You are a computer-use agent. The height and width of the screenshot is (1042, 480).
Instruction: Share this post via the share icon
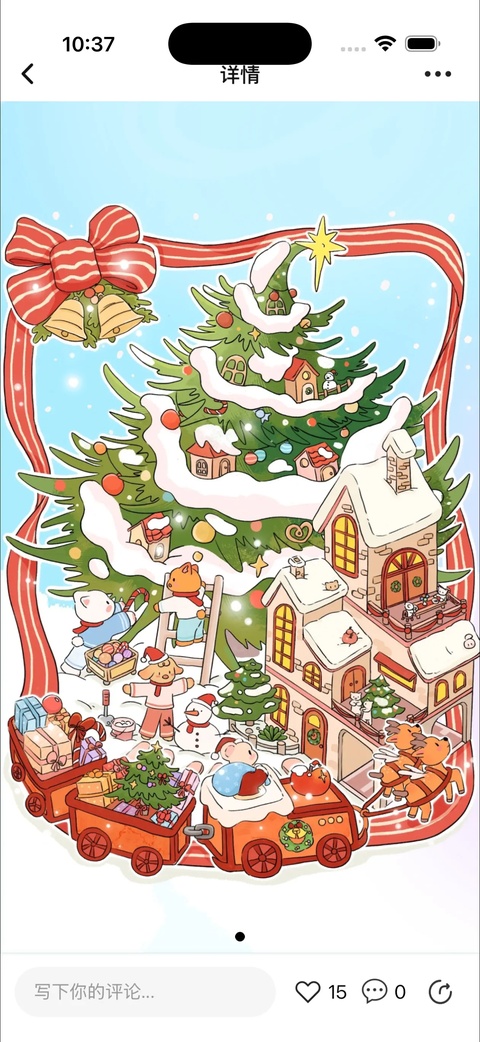pos(440,992)
